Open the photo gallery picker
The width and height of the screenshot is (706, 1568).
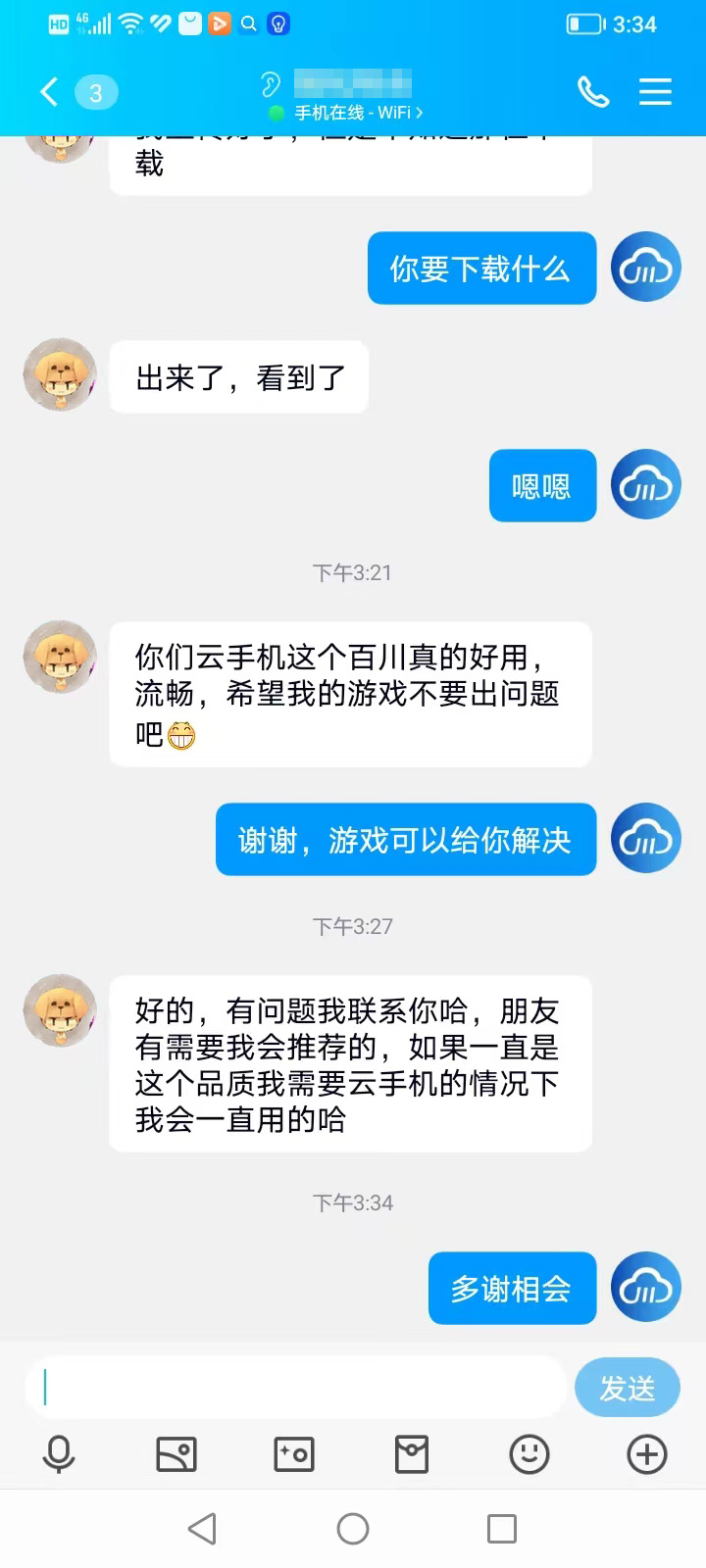point(176,1454)
